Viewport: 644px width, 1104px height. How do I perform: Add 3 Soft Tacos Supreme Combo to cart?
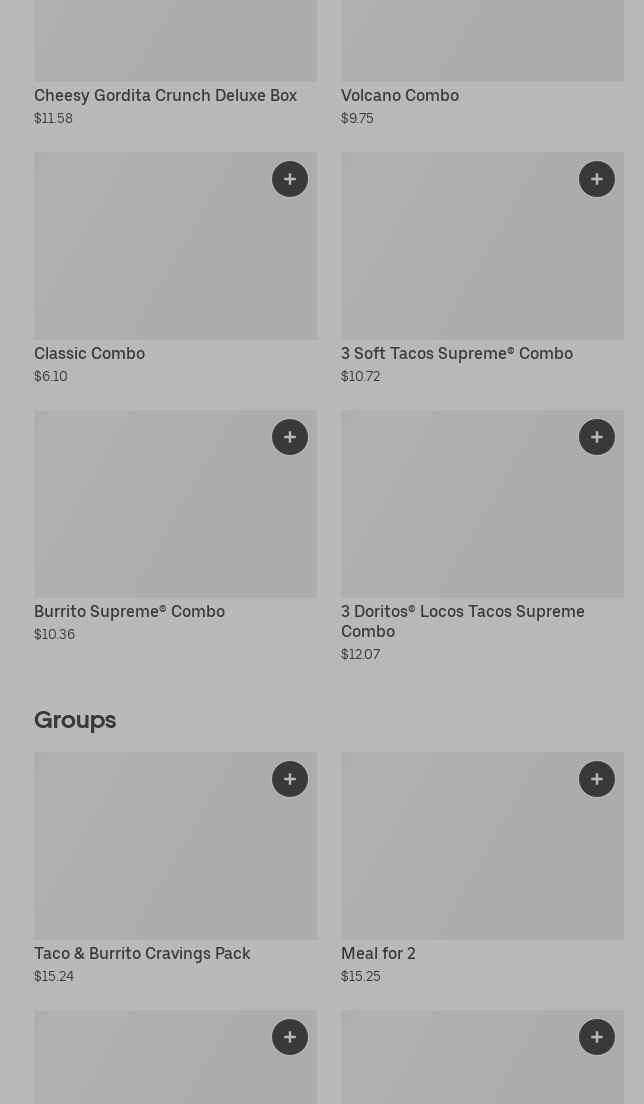tap(597, 180)
